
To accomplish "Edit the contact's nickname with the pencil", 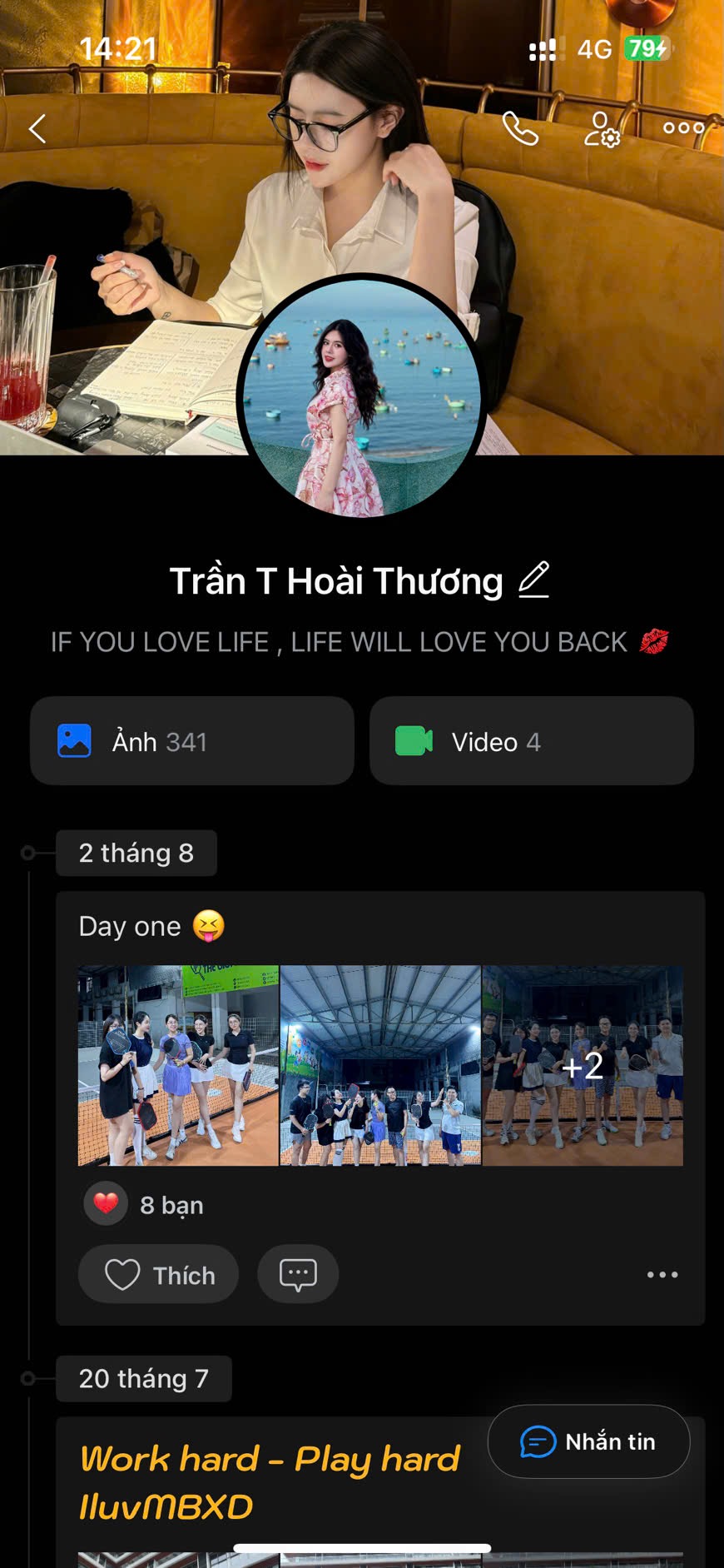I will pyautogui.click(x=533, y=580).
